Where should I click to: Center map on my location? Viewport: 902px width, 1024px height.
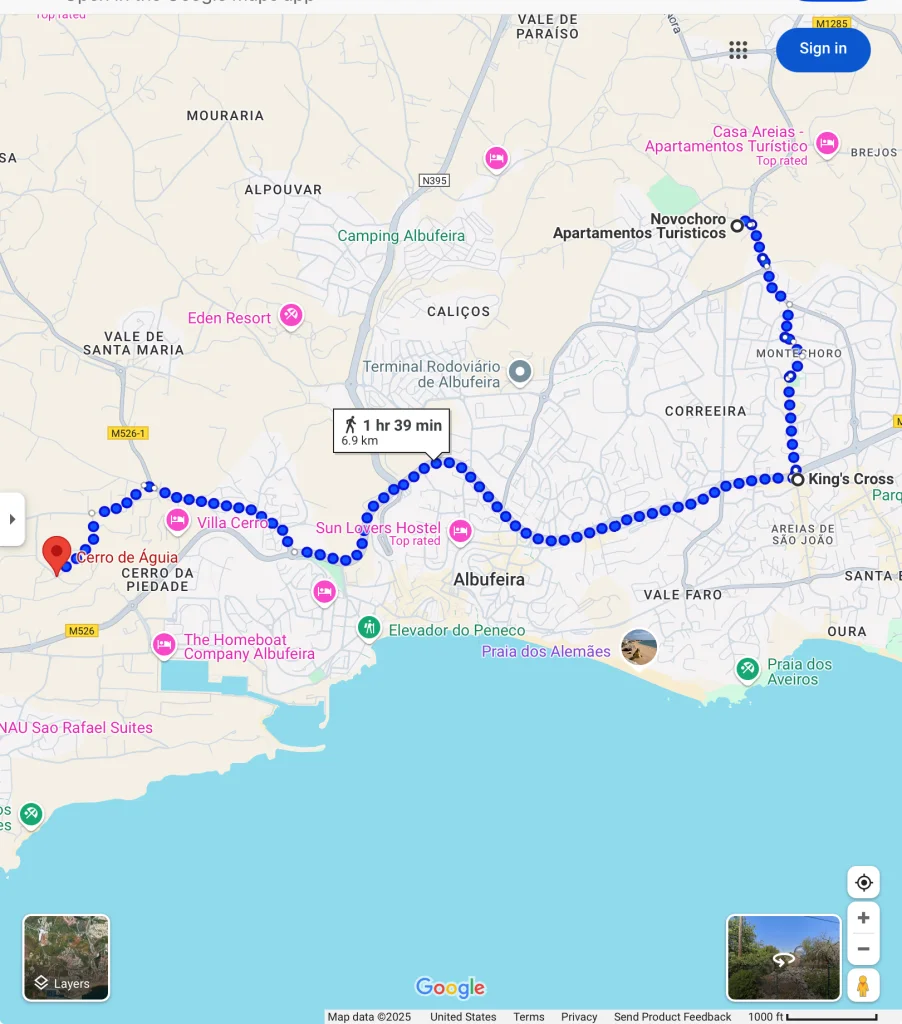pos(863,882)
